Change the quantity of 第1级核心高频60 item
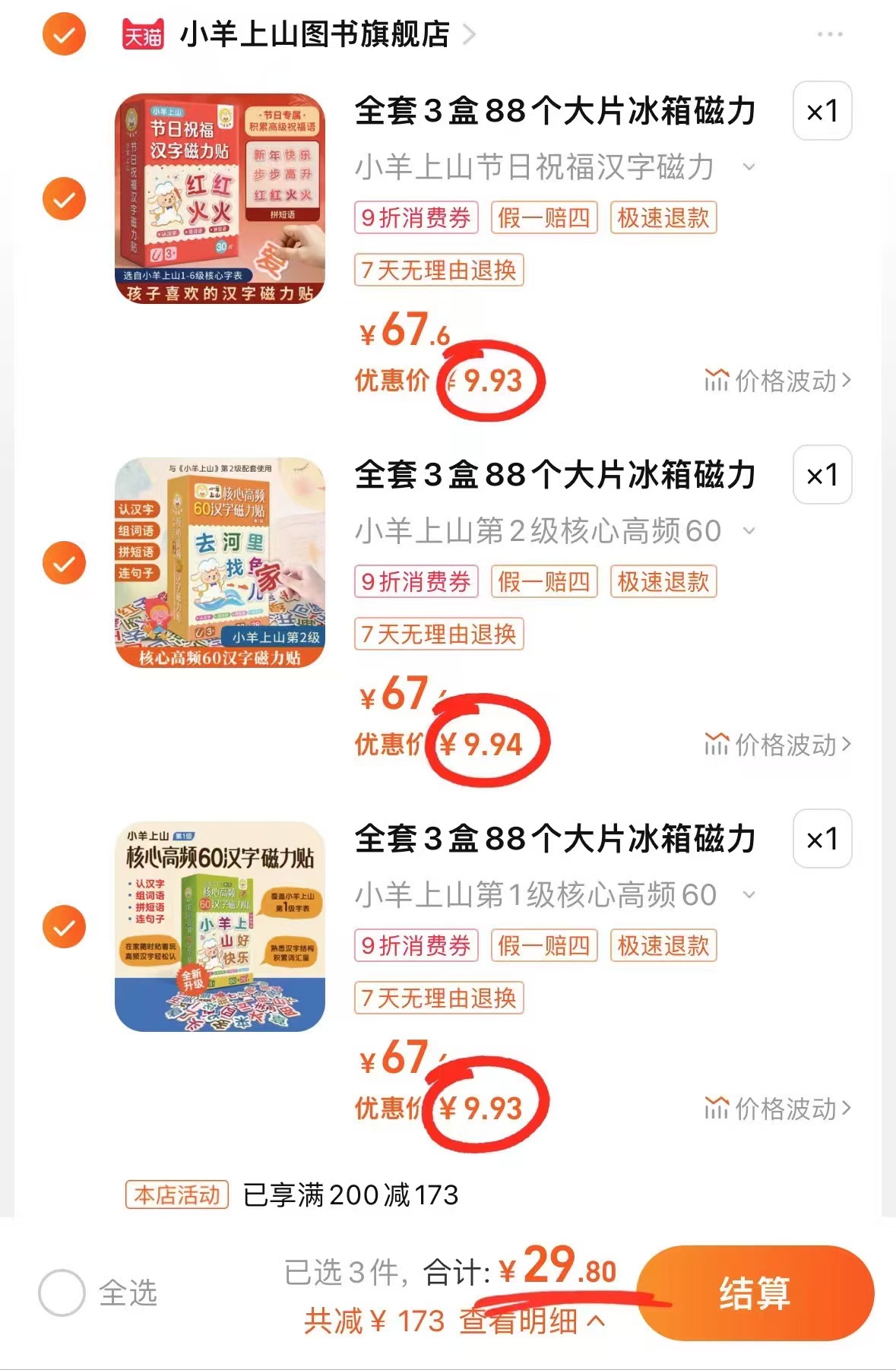The image size is (896, 1370). (822, 839)
